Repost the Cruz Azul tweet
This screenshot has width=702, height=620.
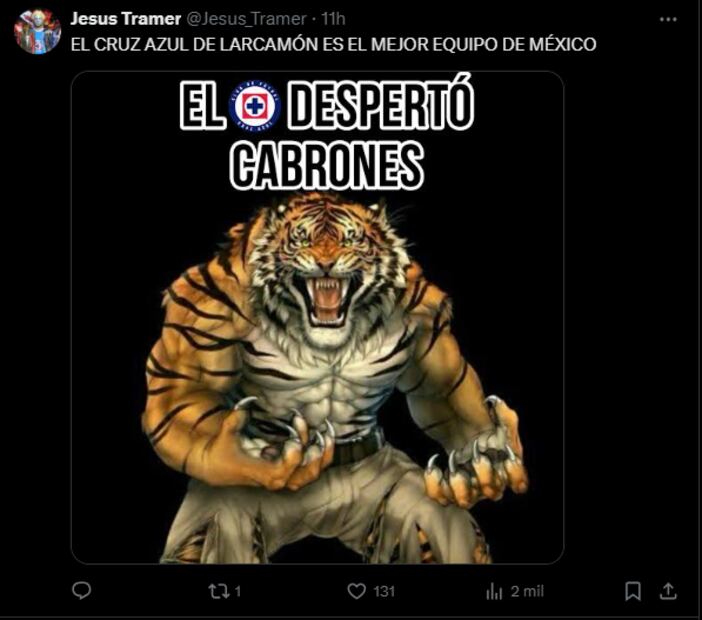point(218,591)
